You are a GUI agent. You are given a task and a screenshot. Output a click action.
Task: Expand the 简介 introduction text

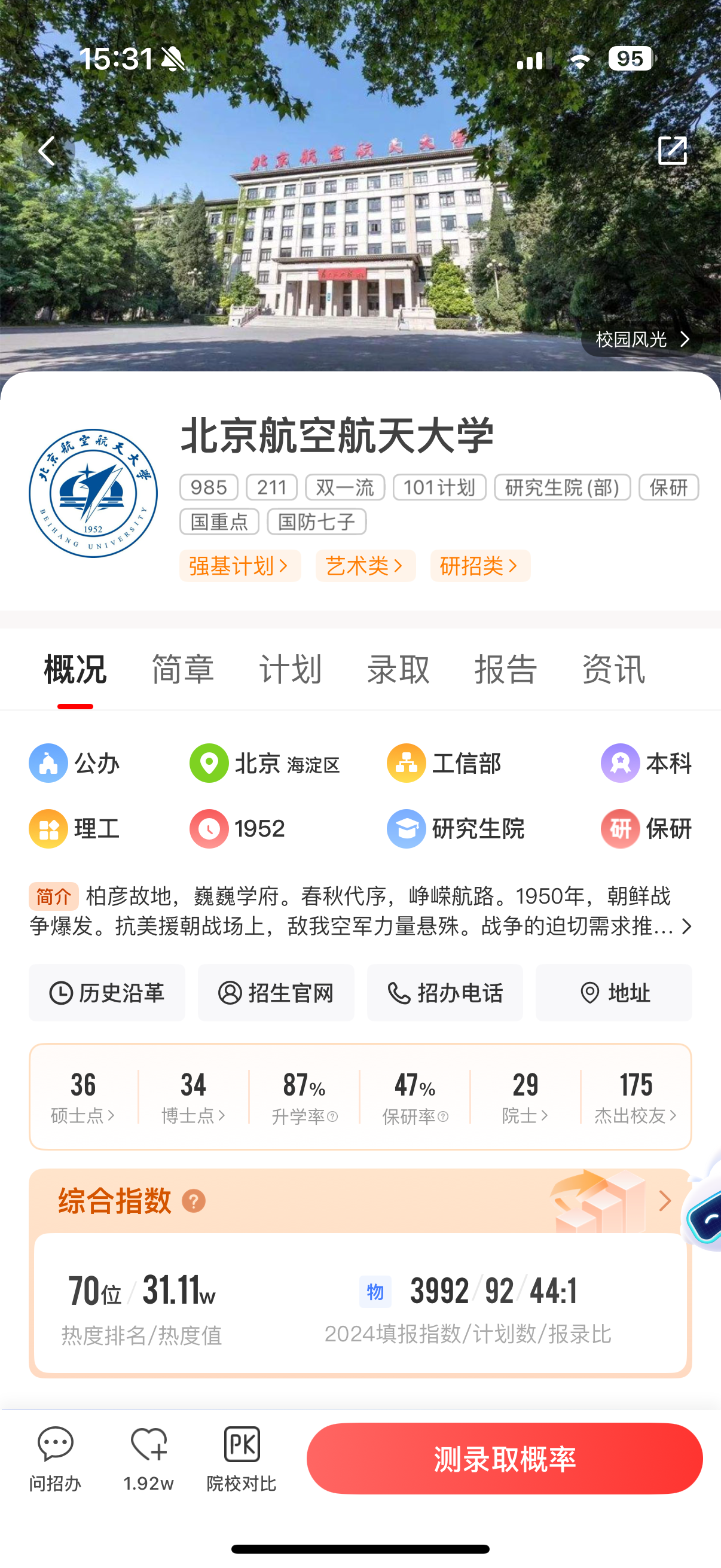(x=686, y=926)
